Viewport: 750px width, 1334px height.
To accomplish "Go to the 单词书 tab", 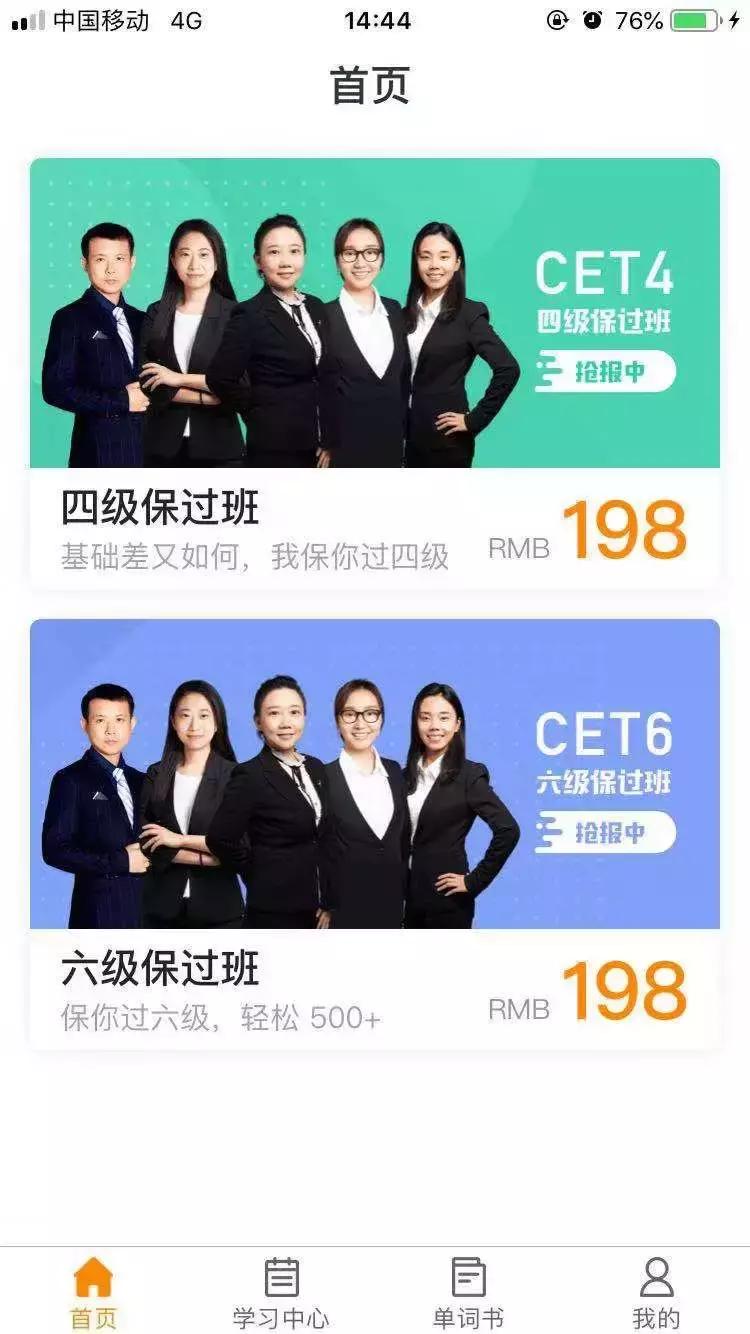I will click(468, 1291).
